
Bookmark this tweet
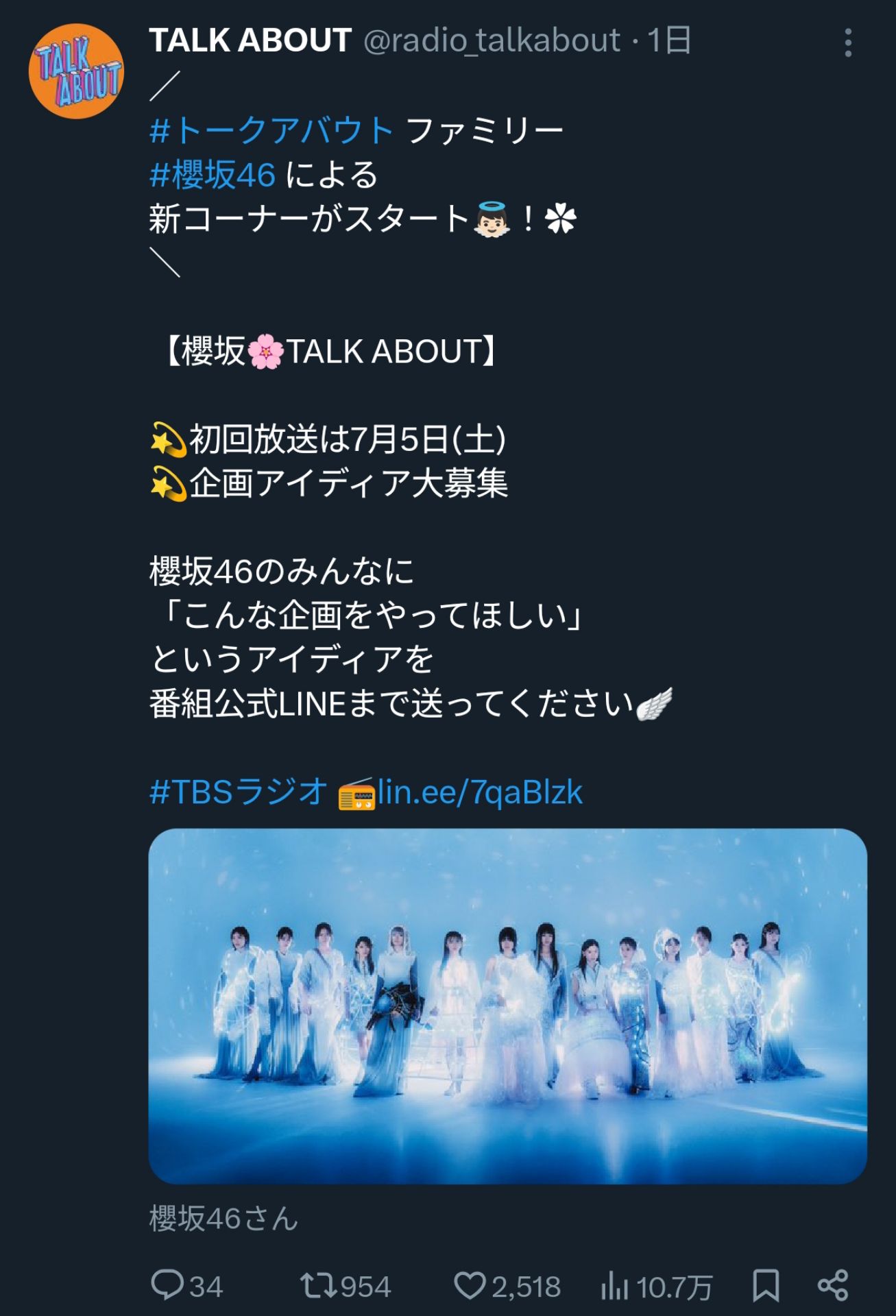coord(765,1285)
